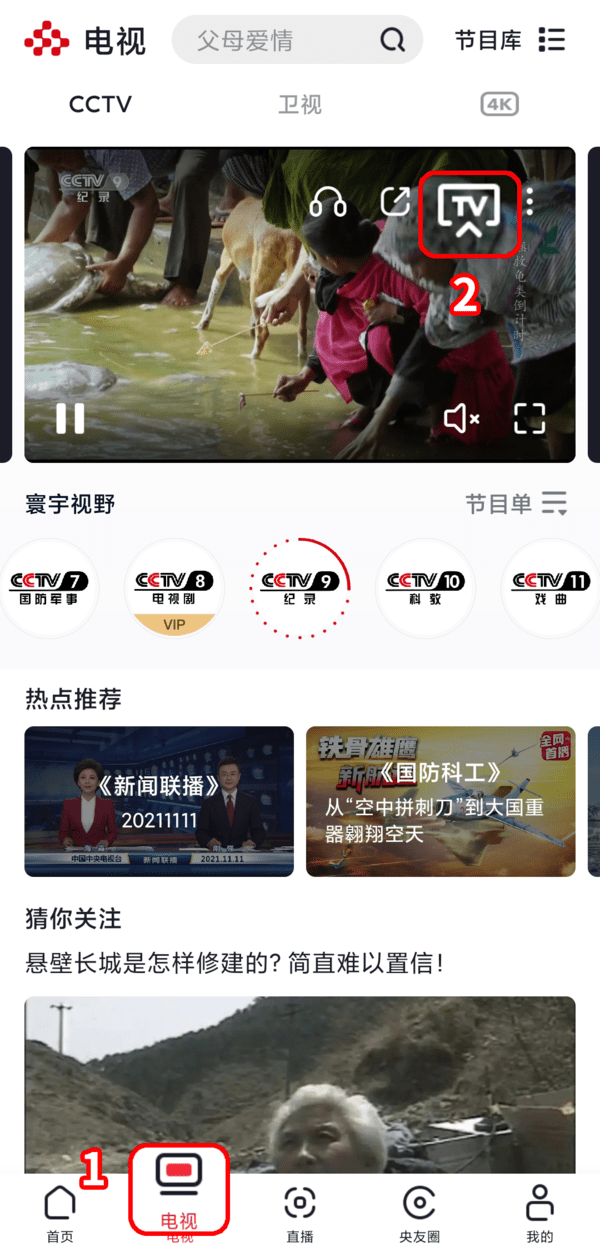Open the 新闻联播 20211111 video
Image resolution: width=600 pixels, height=1247 pixels.
pyautogui.click(x=159, y=801)
